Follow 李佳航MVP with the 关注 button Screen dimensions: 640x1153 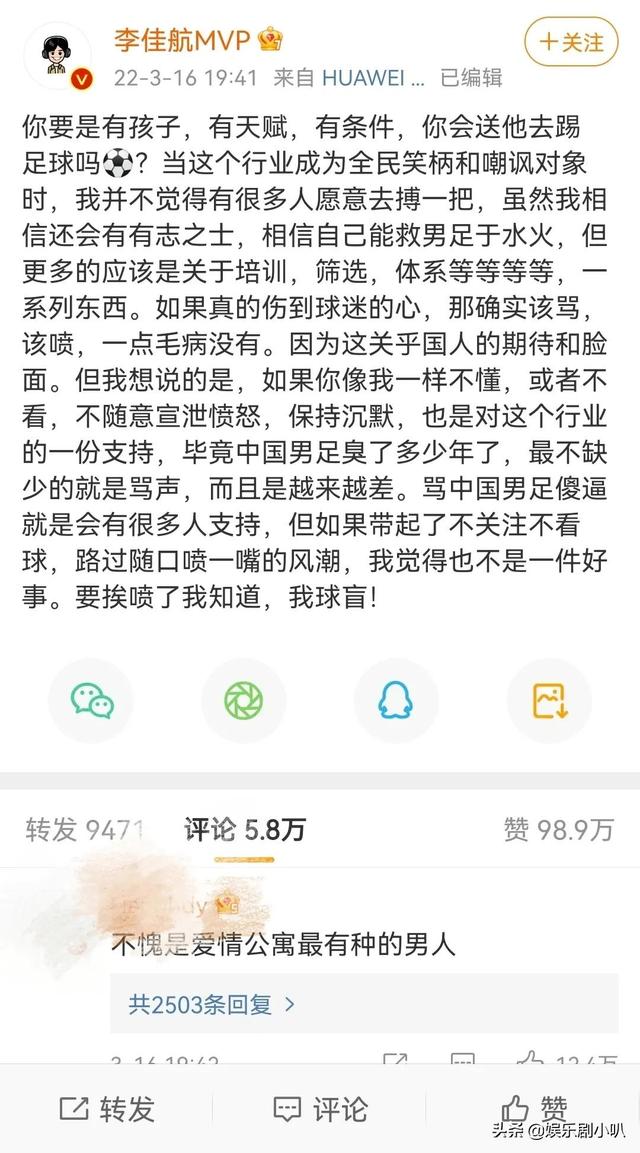(572, 43)
